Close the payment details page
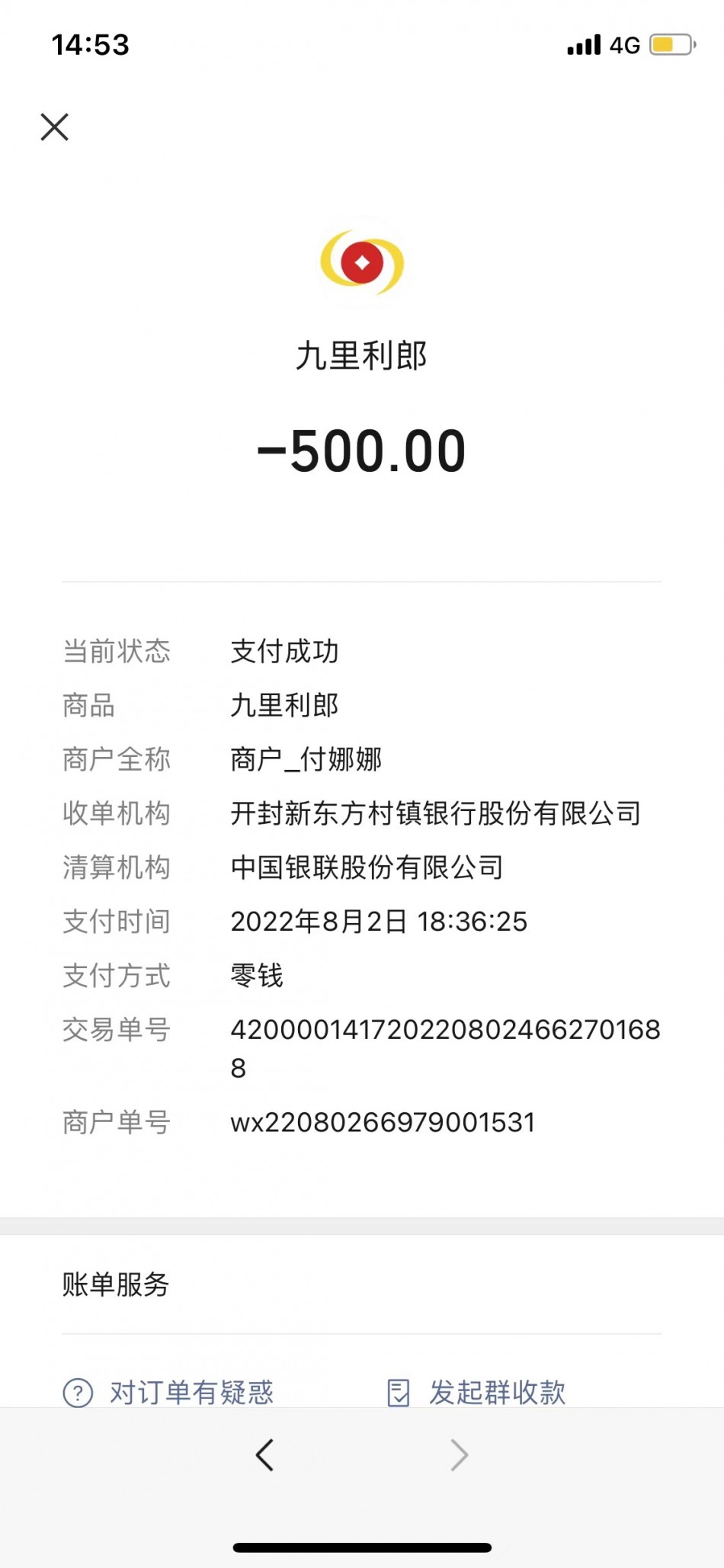 (55, 127)
